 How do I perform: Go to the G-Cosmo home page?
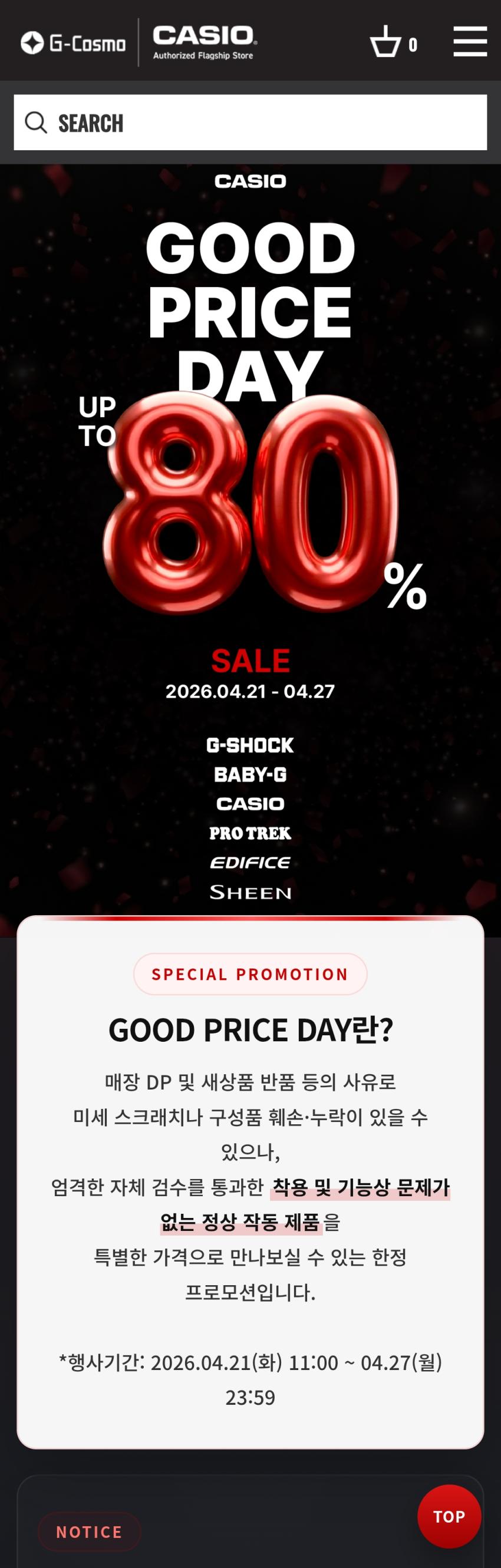(x=73, y=43)
